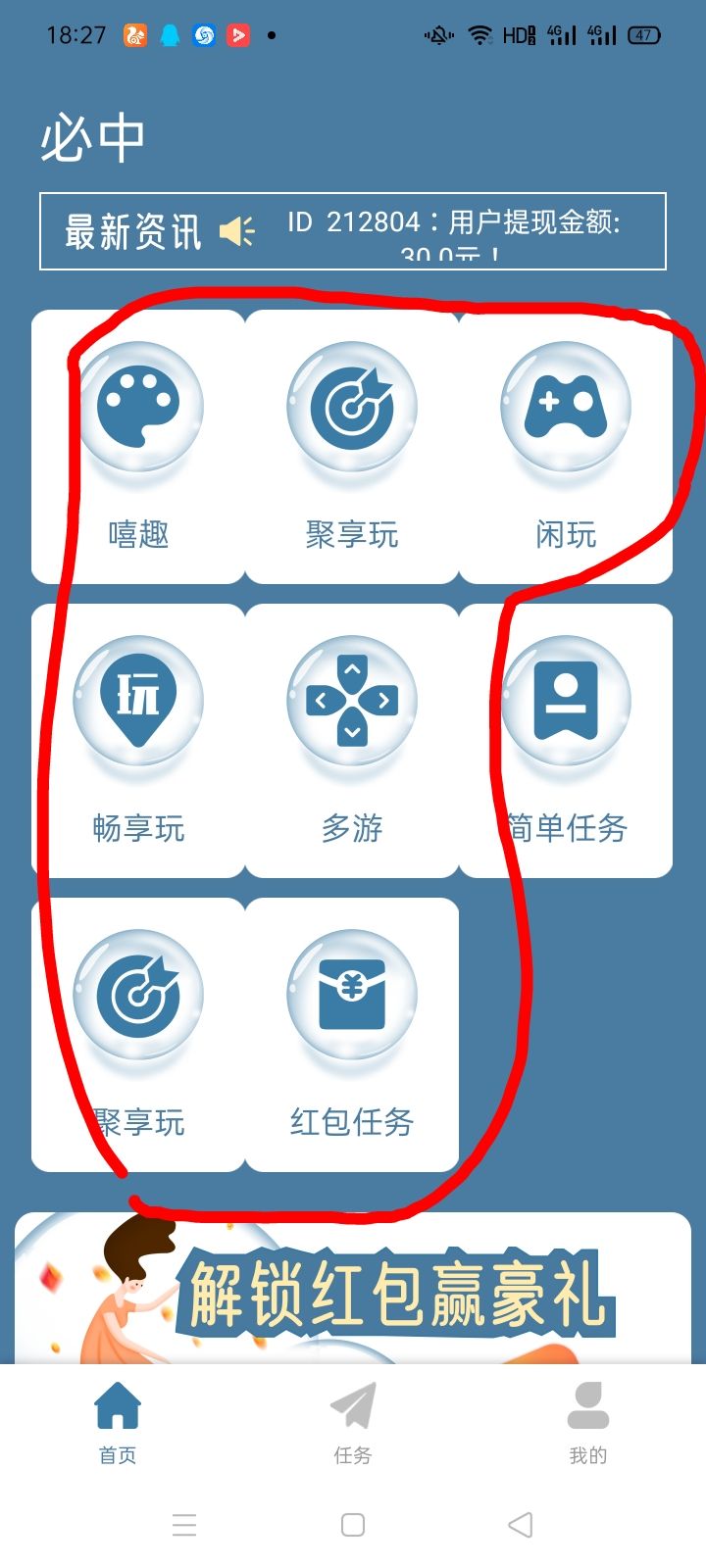Open the 嘻趣 tile
The height and width of the screenshot is (1568, 706).
pos(138,446)
